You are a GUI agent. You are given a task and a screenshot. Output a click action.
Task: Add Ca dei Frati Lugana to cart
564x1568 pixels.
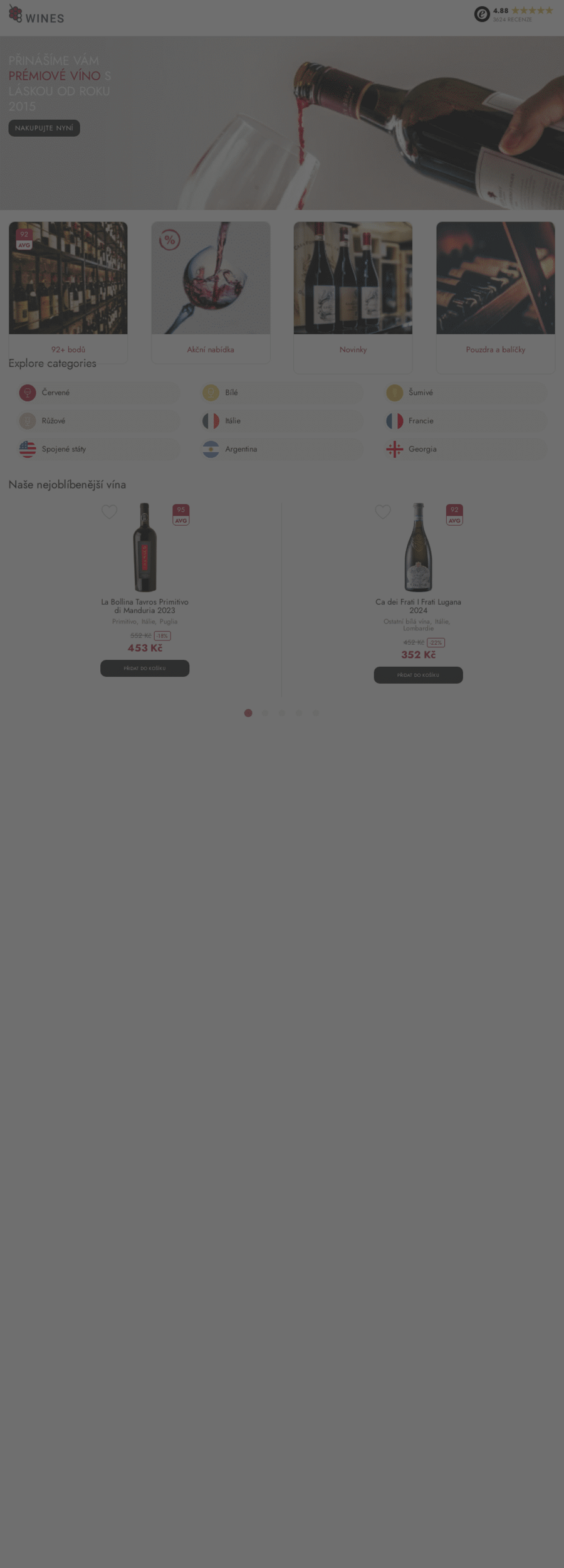click(418, 675)
